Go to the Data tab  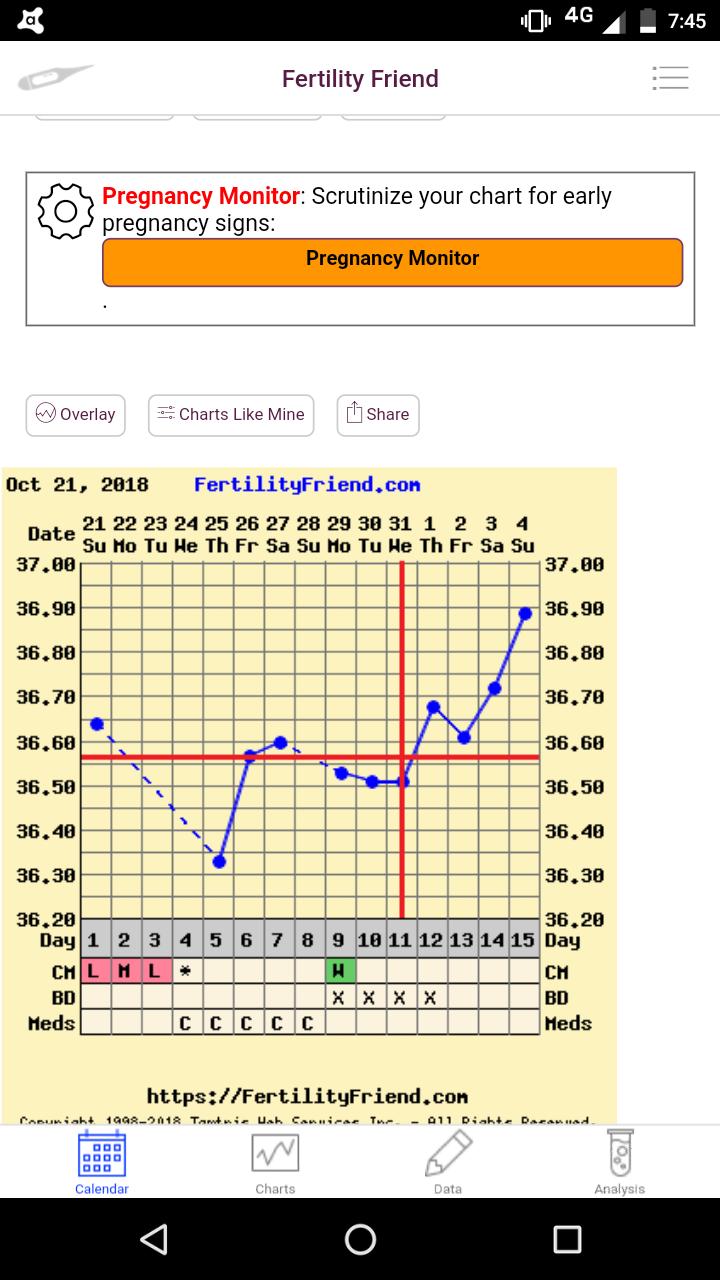point(447,1162)
